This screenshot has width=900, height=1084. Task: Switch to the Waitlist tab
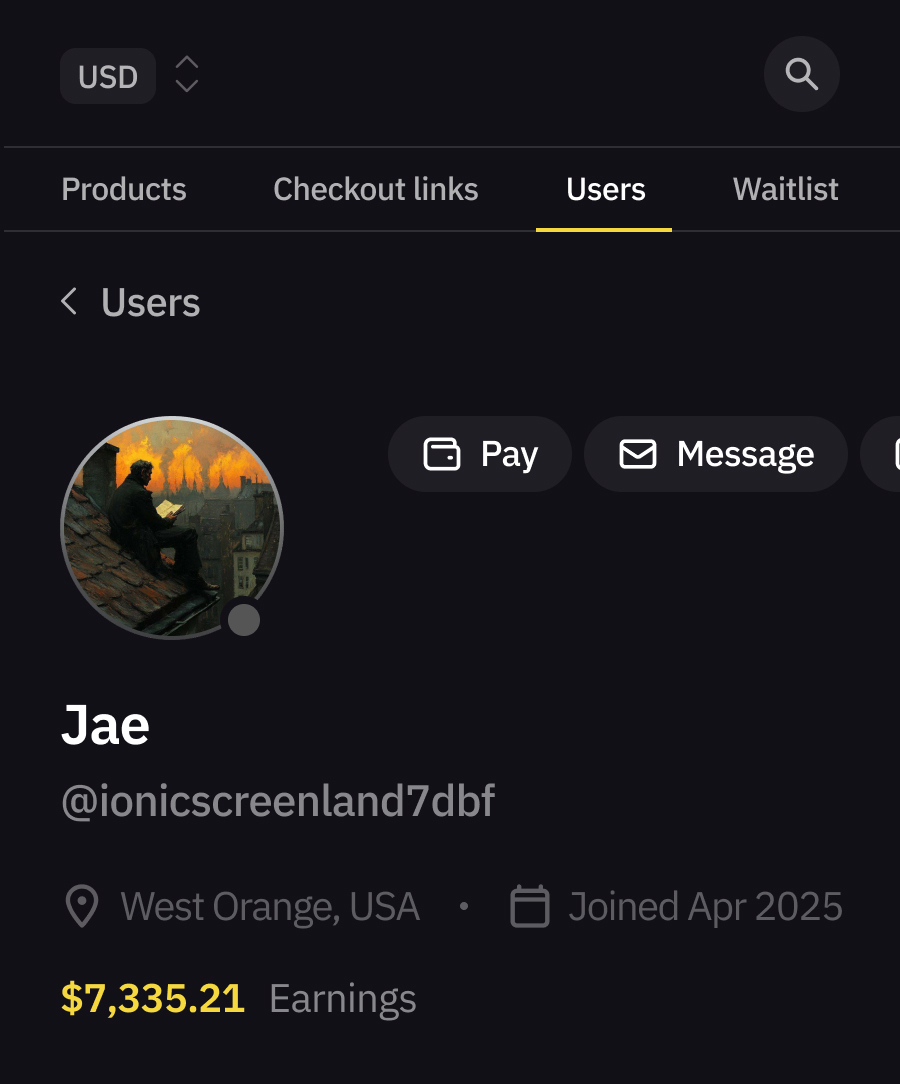(x=785, y=189)
